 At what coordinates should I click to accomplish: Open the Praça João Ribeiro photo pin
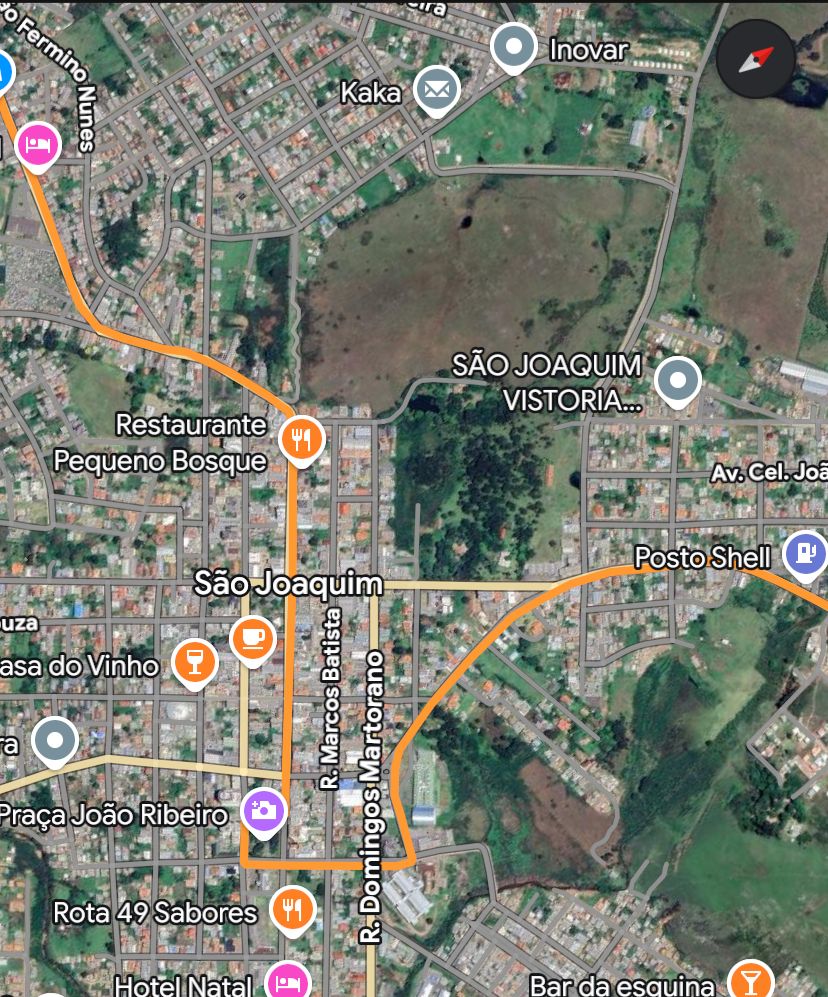[264, 810]
